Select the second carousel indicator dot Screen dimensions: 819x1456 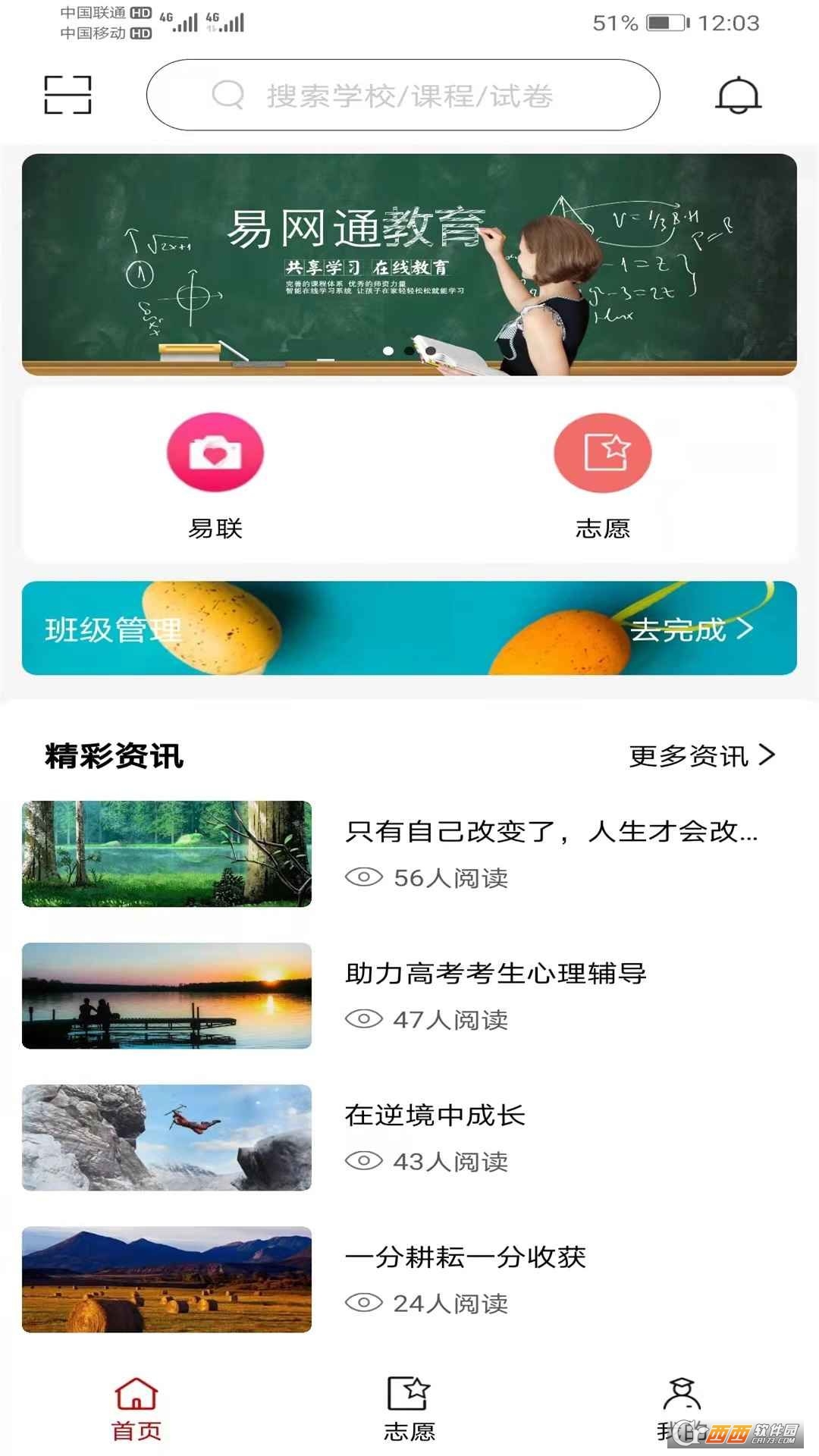coord(409,350)
